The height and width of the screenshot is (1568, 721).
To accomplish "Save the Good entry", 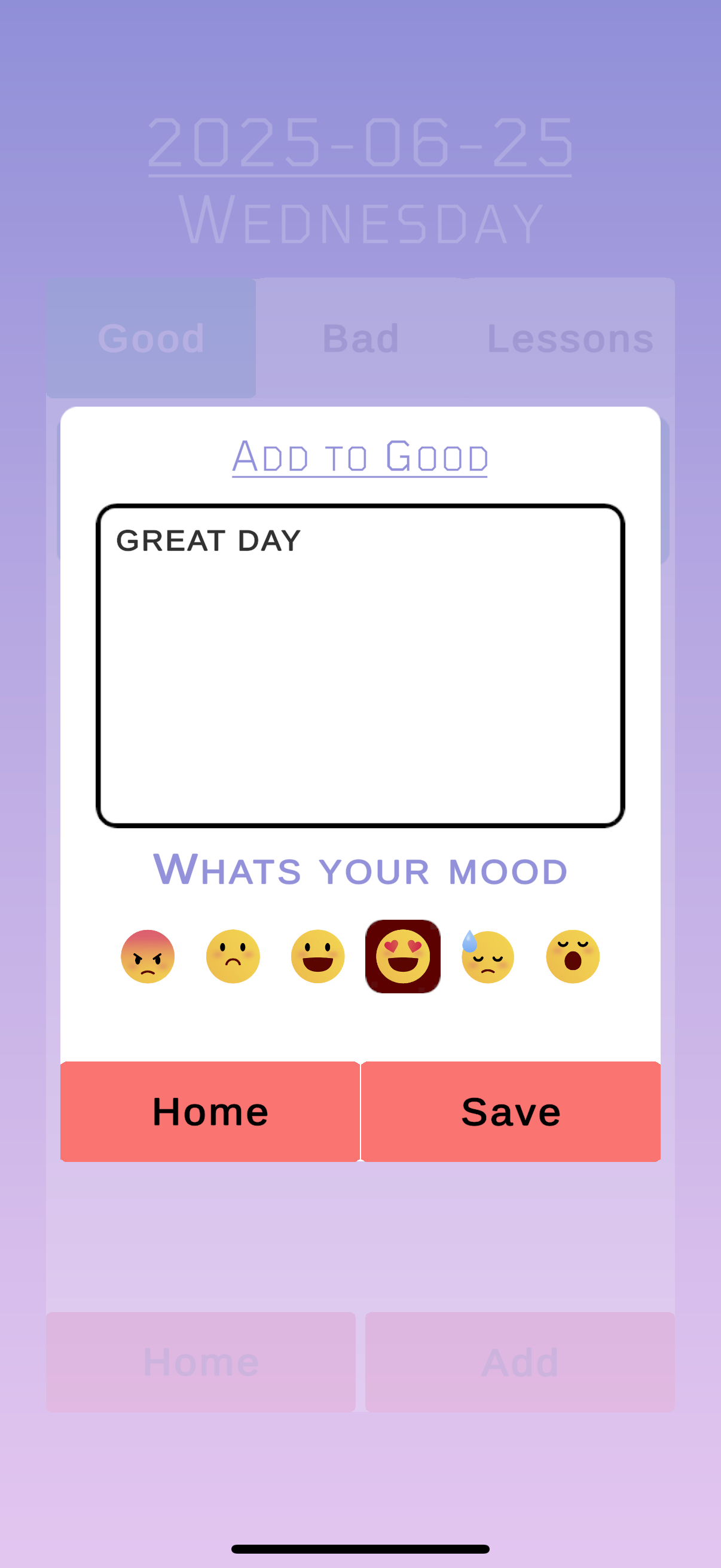I will coord(511,1112).
